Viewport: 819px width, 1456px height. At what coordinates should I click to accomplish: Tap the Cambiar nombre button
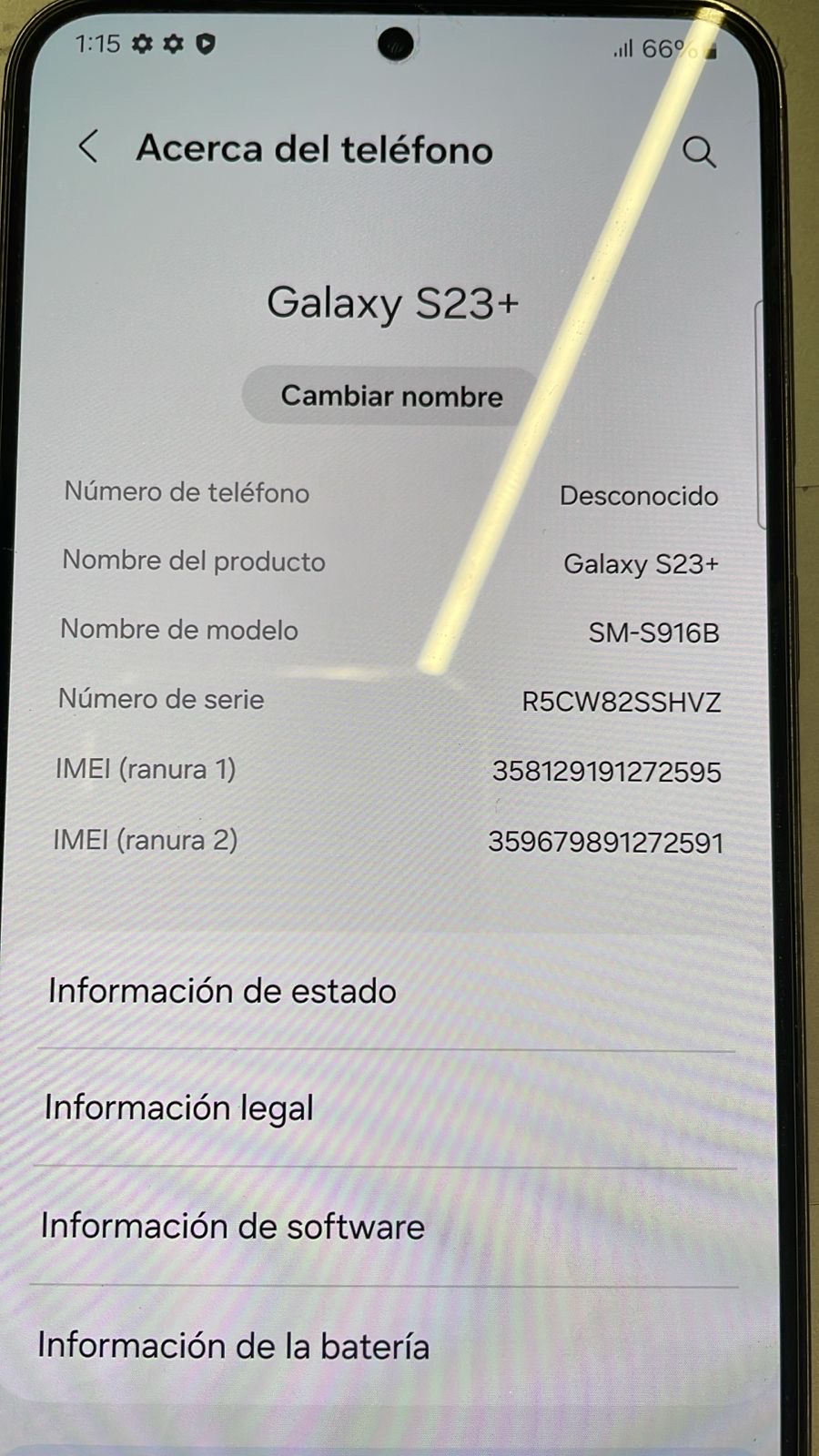click(391, 396)
